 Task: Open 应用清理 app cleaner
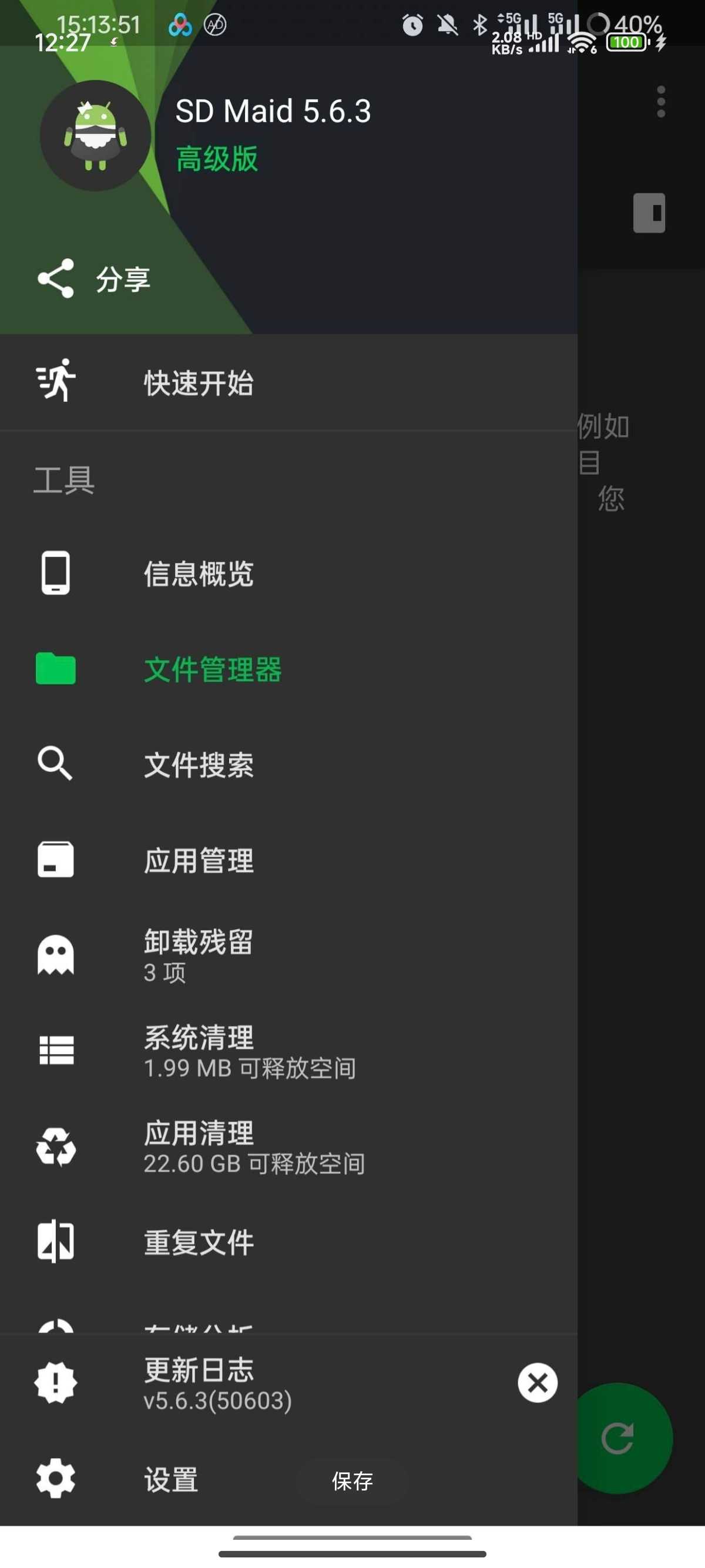click(x=288, y=1147)
